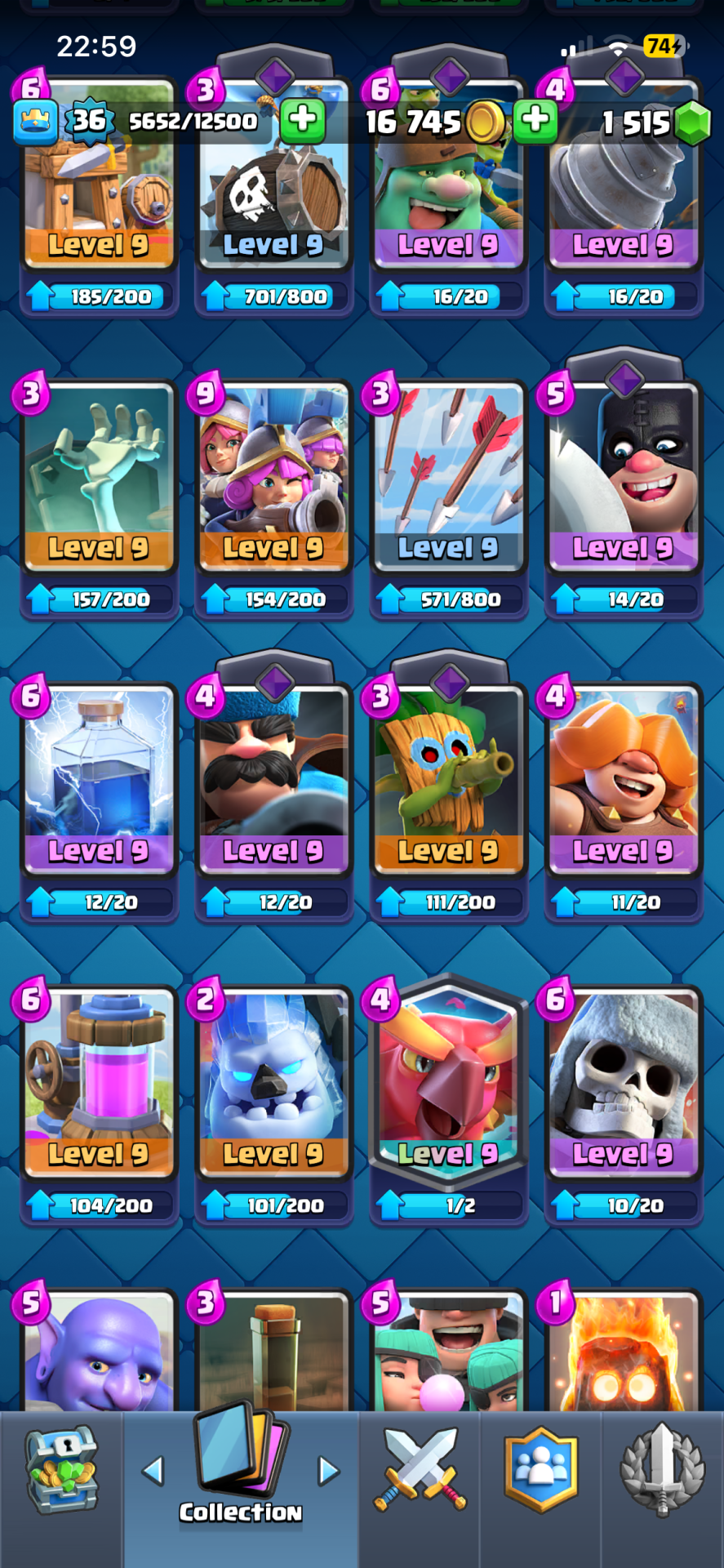The height and width of the screenshot is (1568, 724).
Task: Tap the right arrow beside Collection
Action: click(x=328, y=1471)
